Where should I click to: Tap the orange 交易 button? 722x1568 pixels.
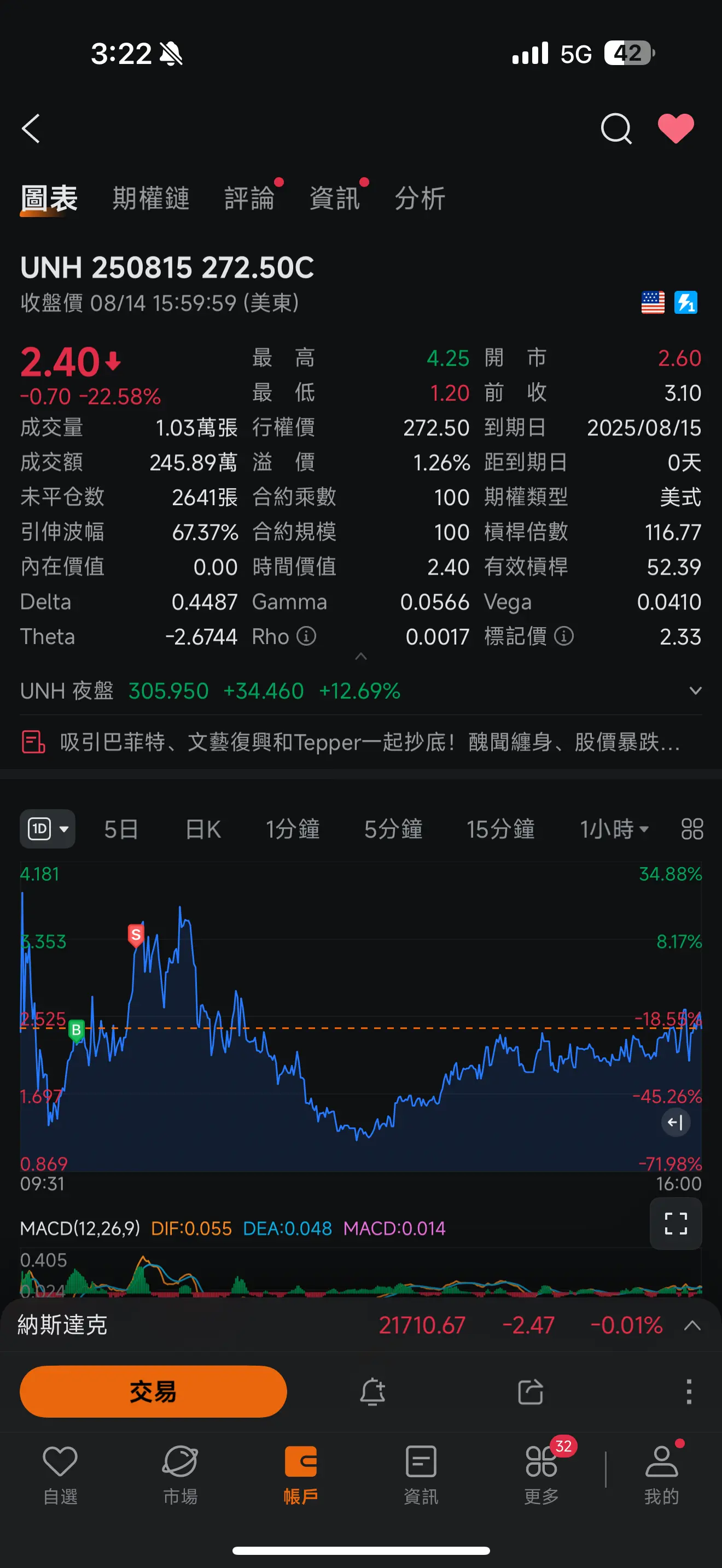pyautogui.click(x=153, y=1391)
